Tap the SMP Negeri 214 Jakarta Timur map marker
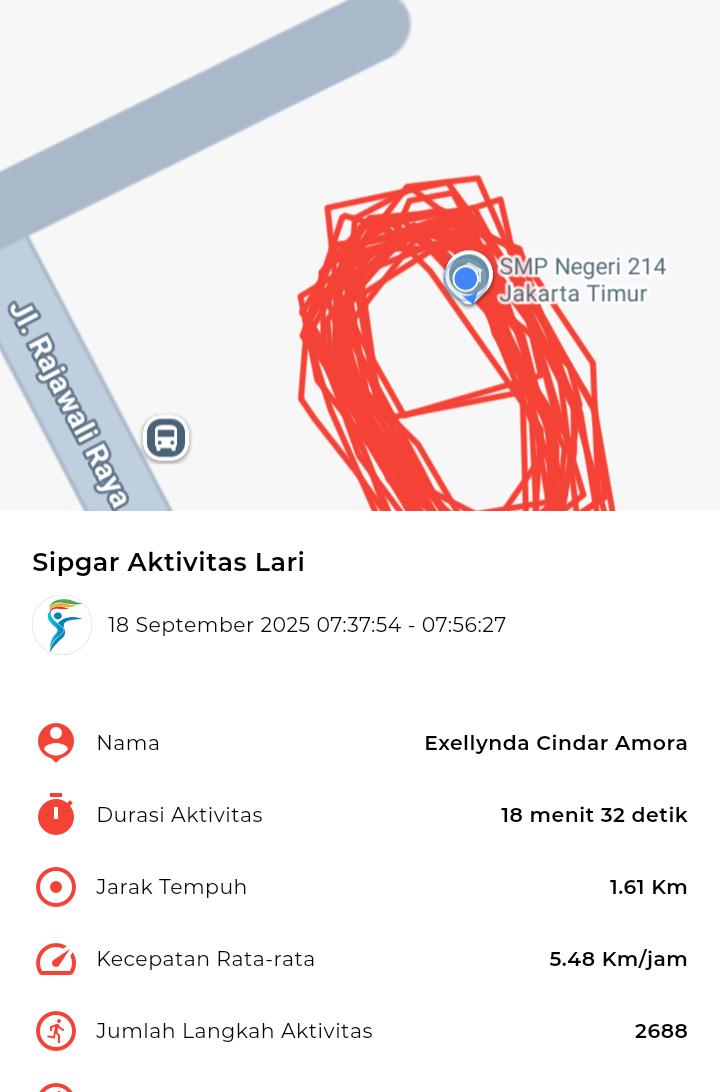Image resolution: width=720 pixels, height=1092 pixels. tap(467, 278)
